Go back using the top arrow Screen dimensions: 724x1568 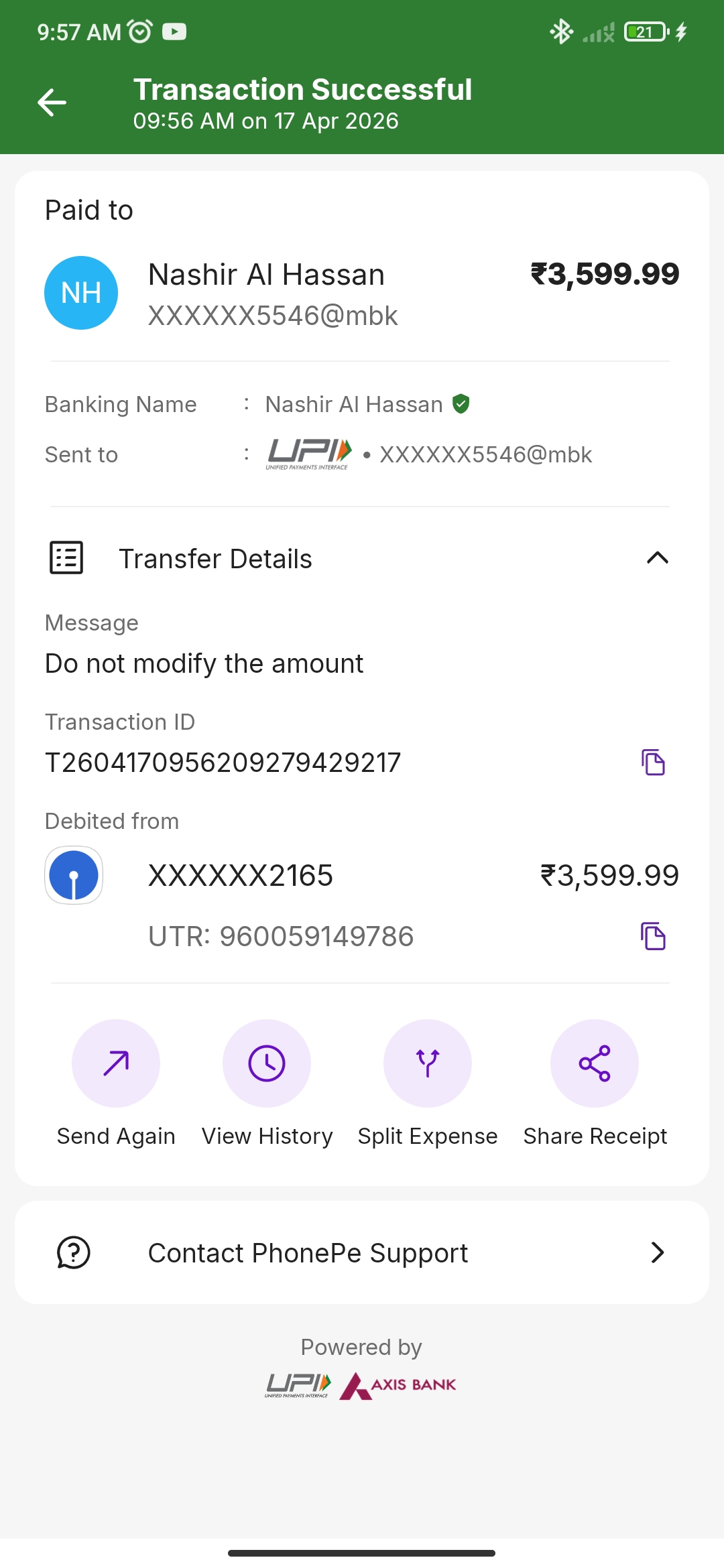coord(52,103)
